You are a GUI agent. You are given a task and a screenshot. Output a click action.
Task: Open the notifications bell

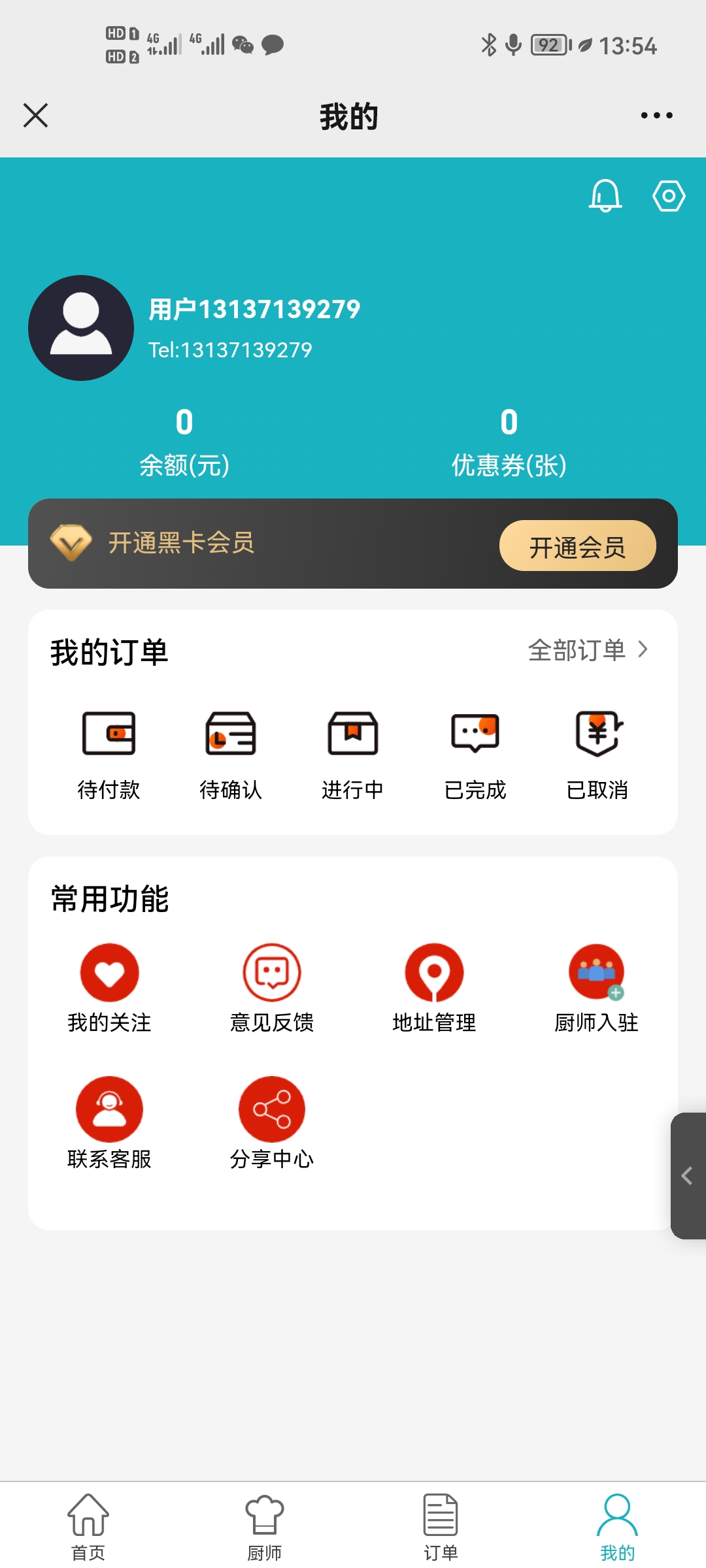[605, 195]
